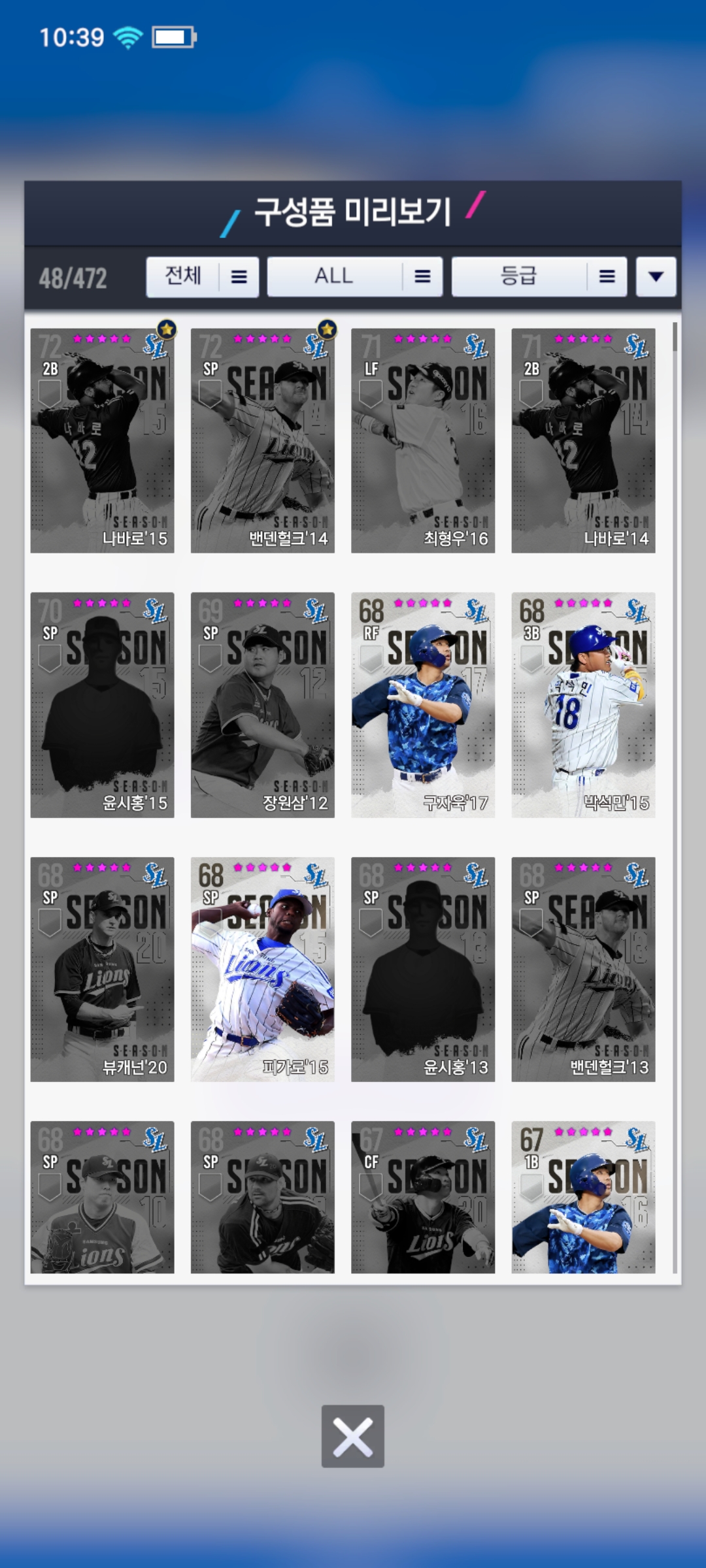706x1568 pixels.
Task: View the 최형우'16 player card
Action: (422, 441)
